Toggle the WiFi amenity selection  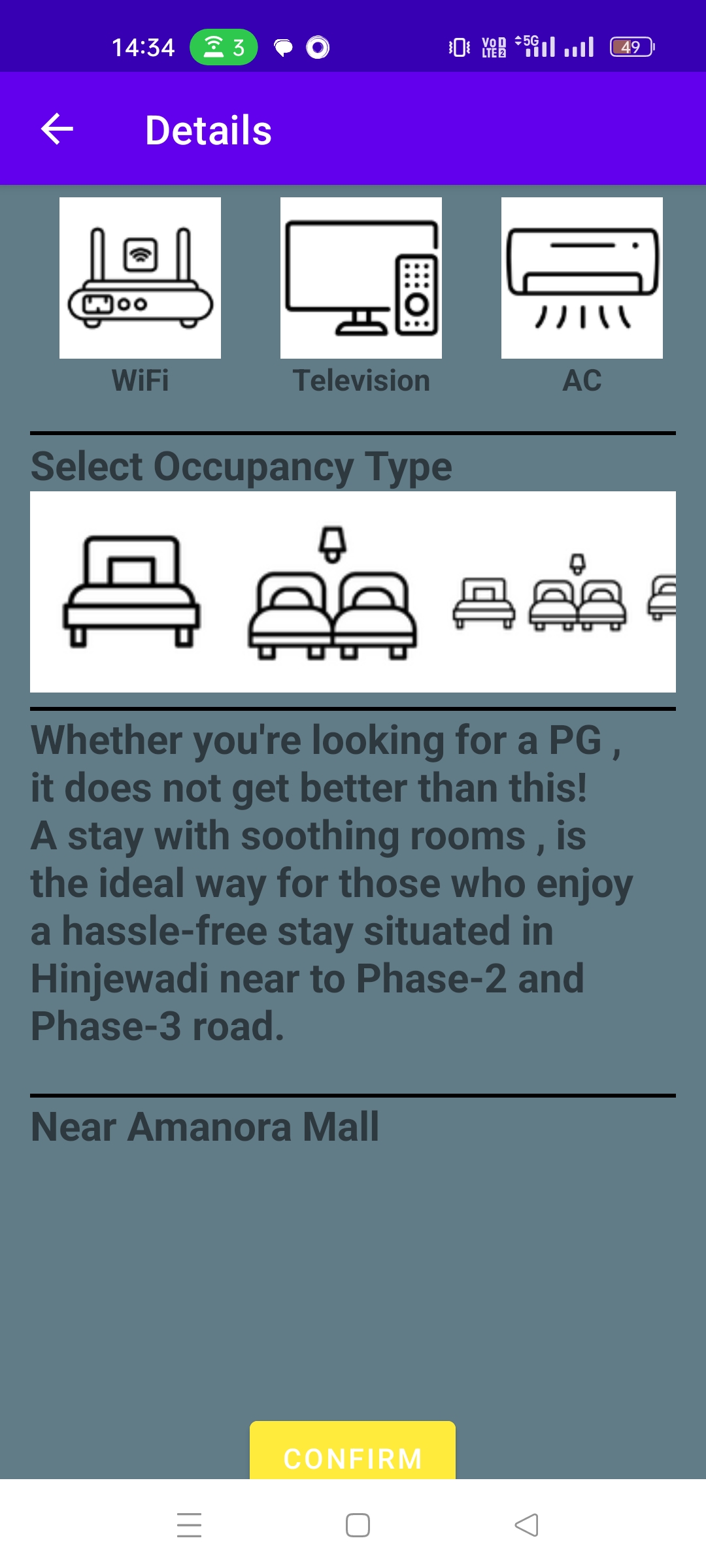pyautogui.click(x=140, y=278)
